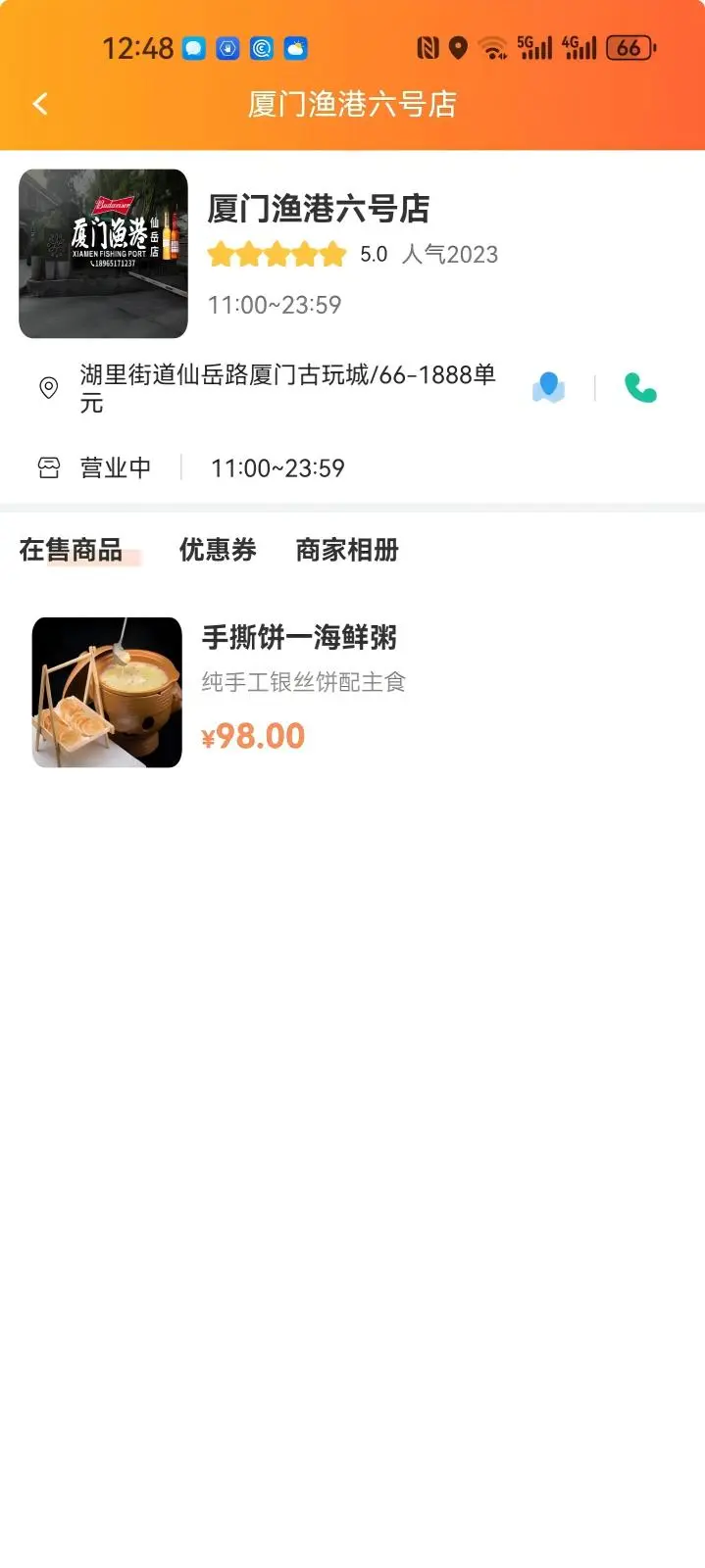705x1568 pixels.
Task: Open the 手撕饼一海鲜粥 product
Action: [298, 638]
